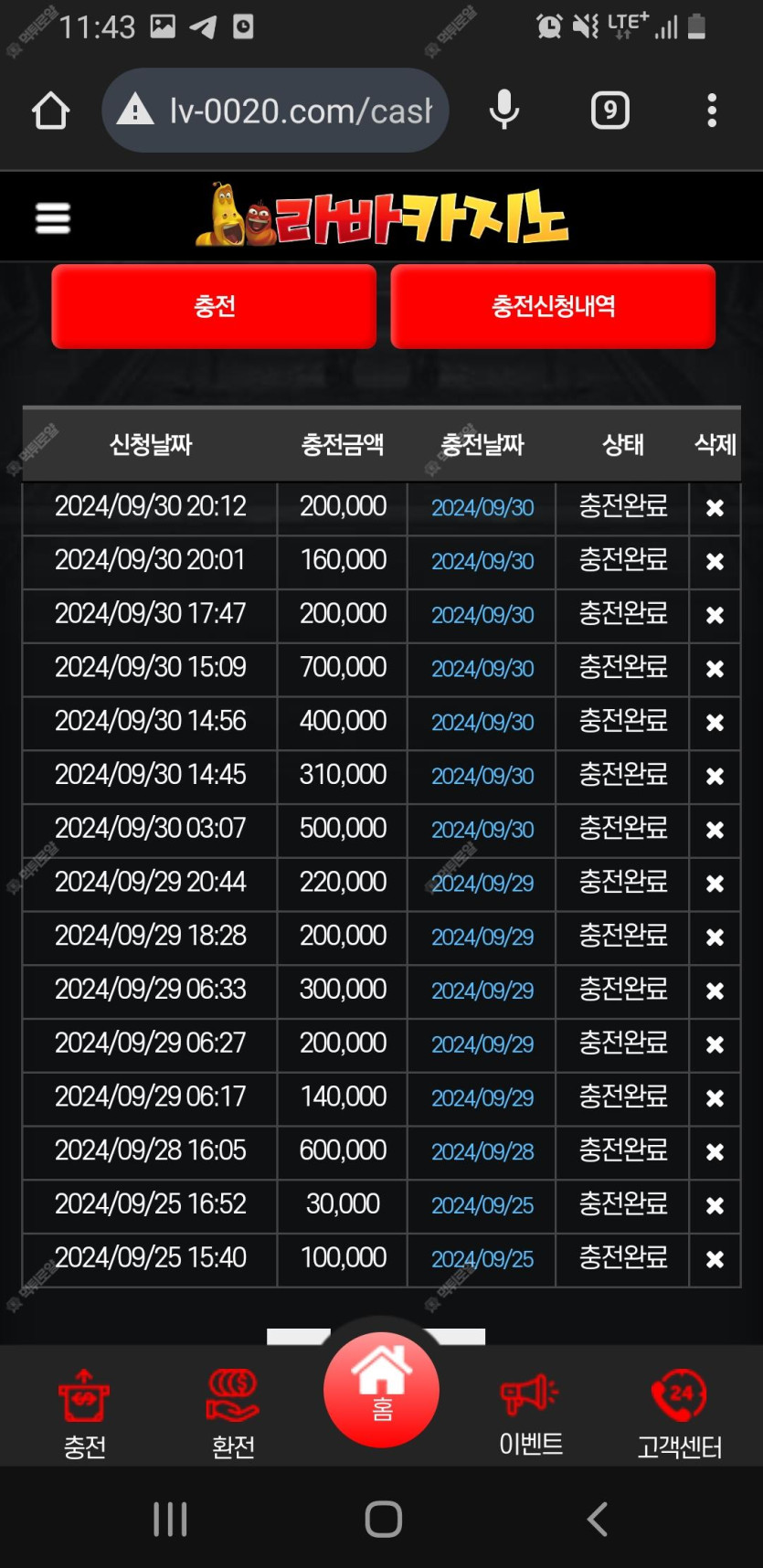Tap the system back button
This screenshot has width=763, height=1568.
point(597,1520)
